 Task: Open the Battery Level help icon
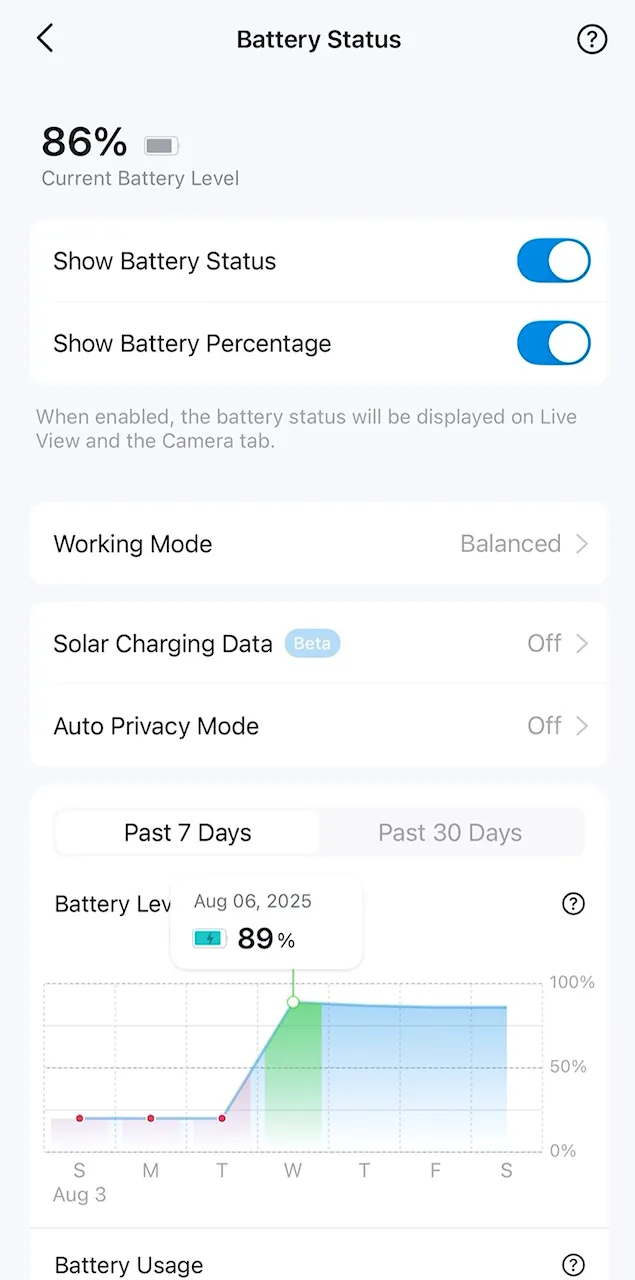click(x=573, y=904)
